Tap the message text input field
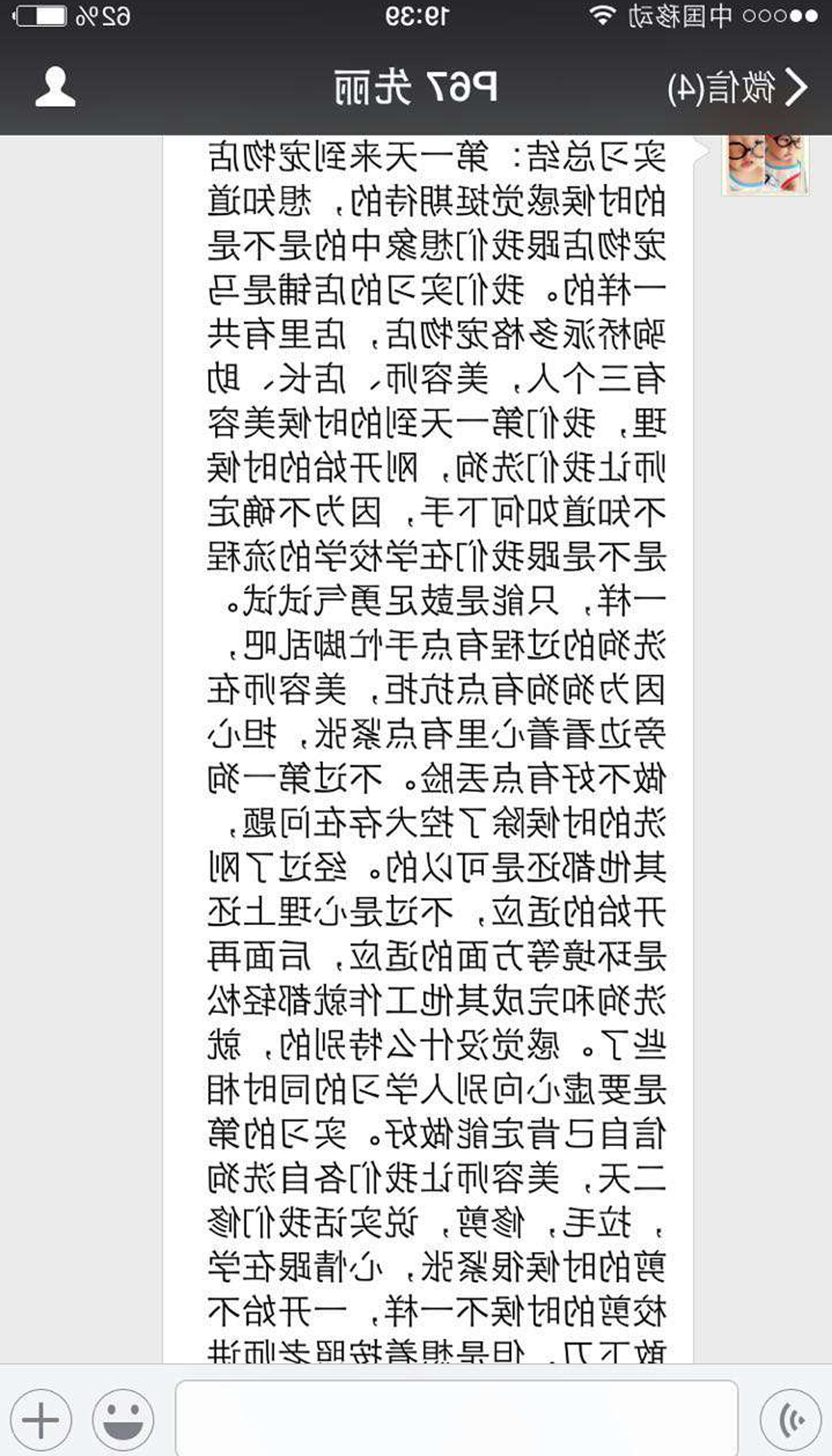 point(456,1417)
